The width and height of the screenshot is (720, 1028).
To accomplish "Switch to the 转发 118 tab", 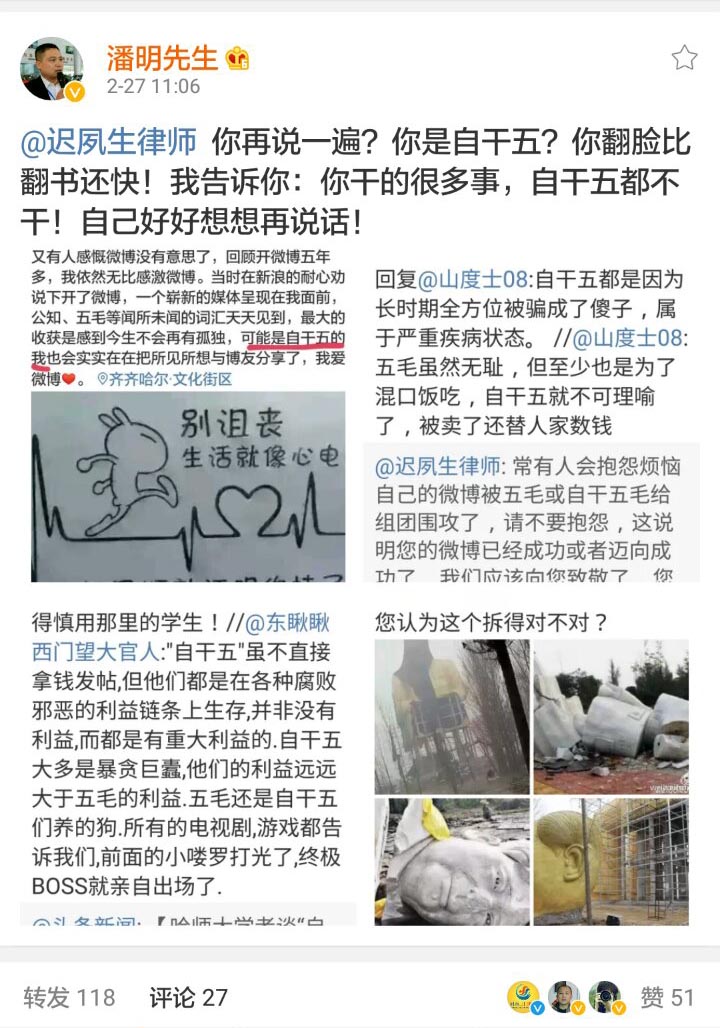I will [x=69, y=997].
